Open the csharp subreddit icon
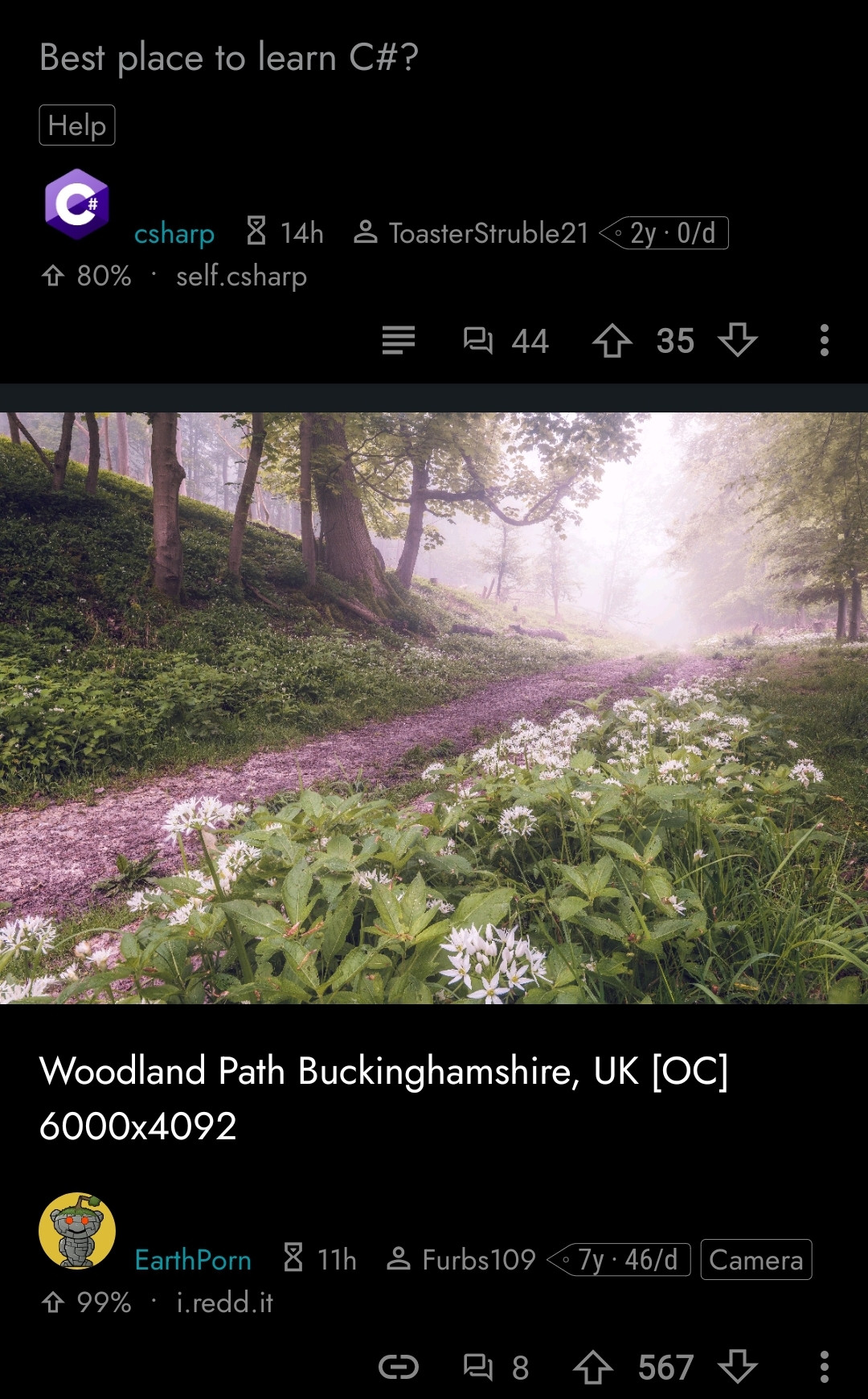868x1399 pixels. pos(77,204)
